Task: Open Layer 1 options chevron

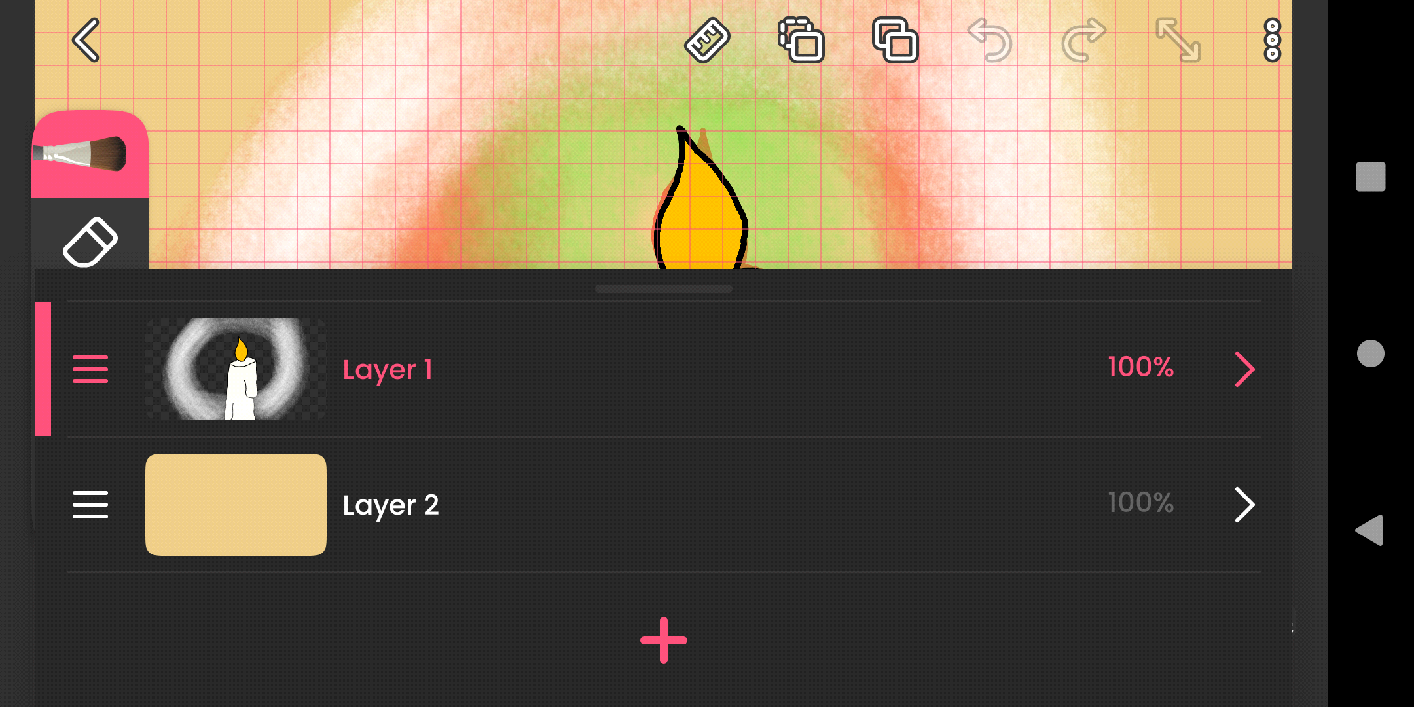Action: point(1244,369)
